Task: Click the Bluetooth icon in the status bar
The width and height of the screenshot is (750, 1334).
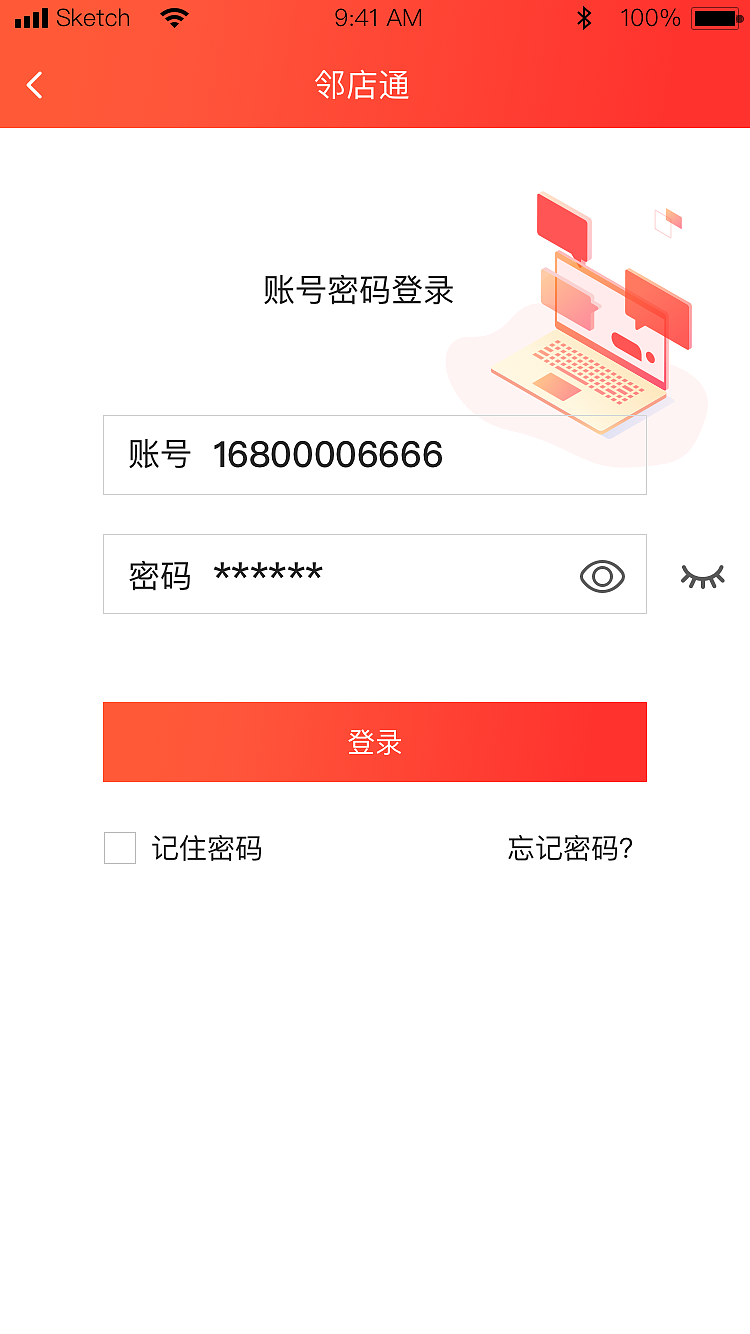Action: [x=585, y=17]
